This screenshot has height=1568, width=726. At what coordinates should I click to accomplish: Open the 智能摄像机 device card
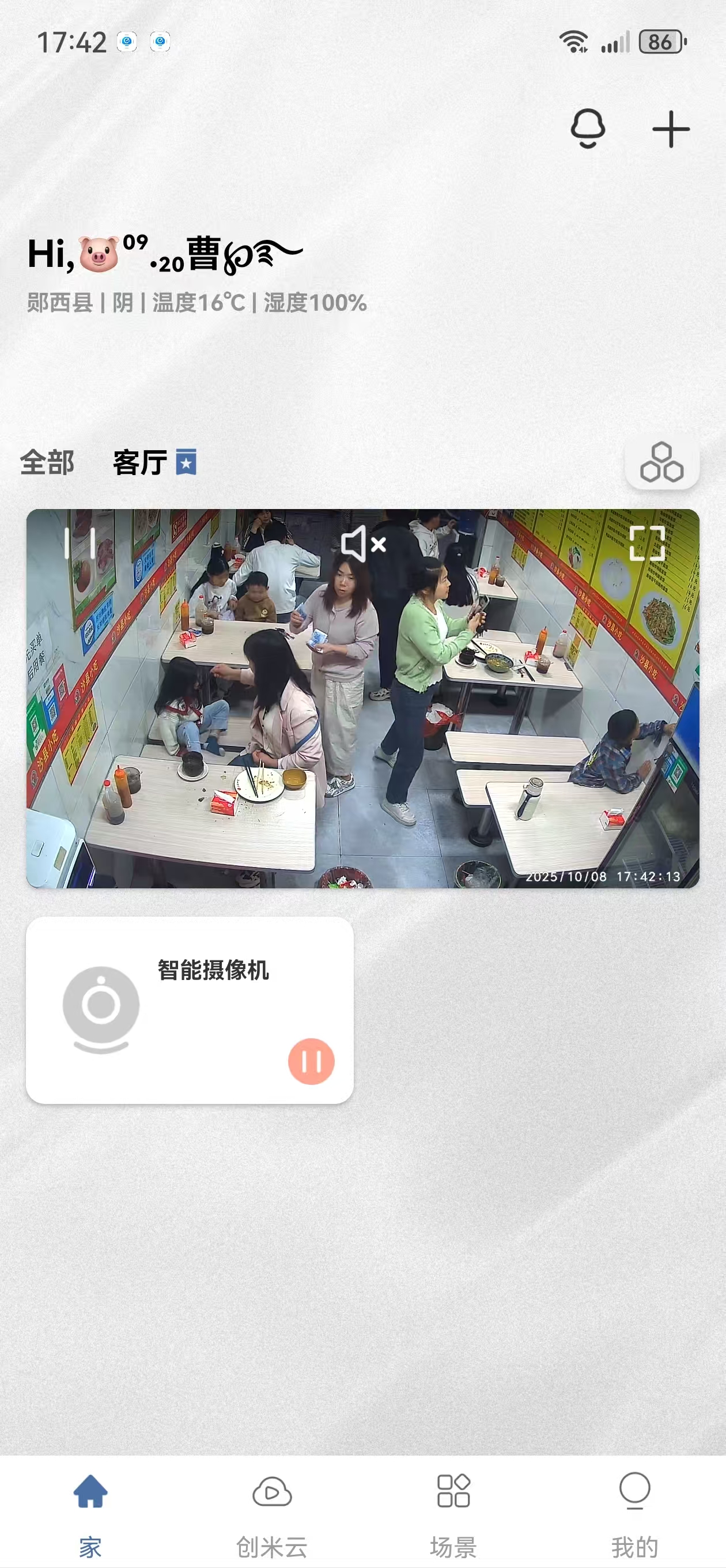pos(189,1009)
